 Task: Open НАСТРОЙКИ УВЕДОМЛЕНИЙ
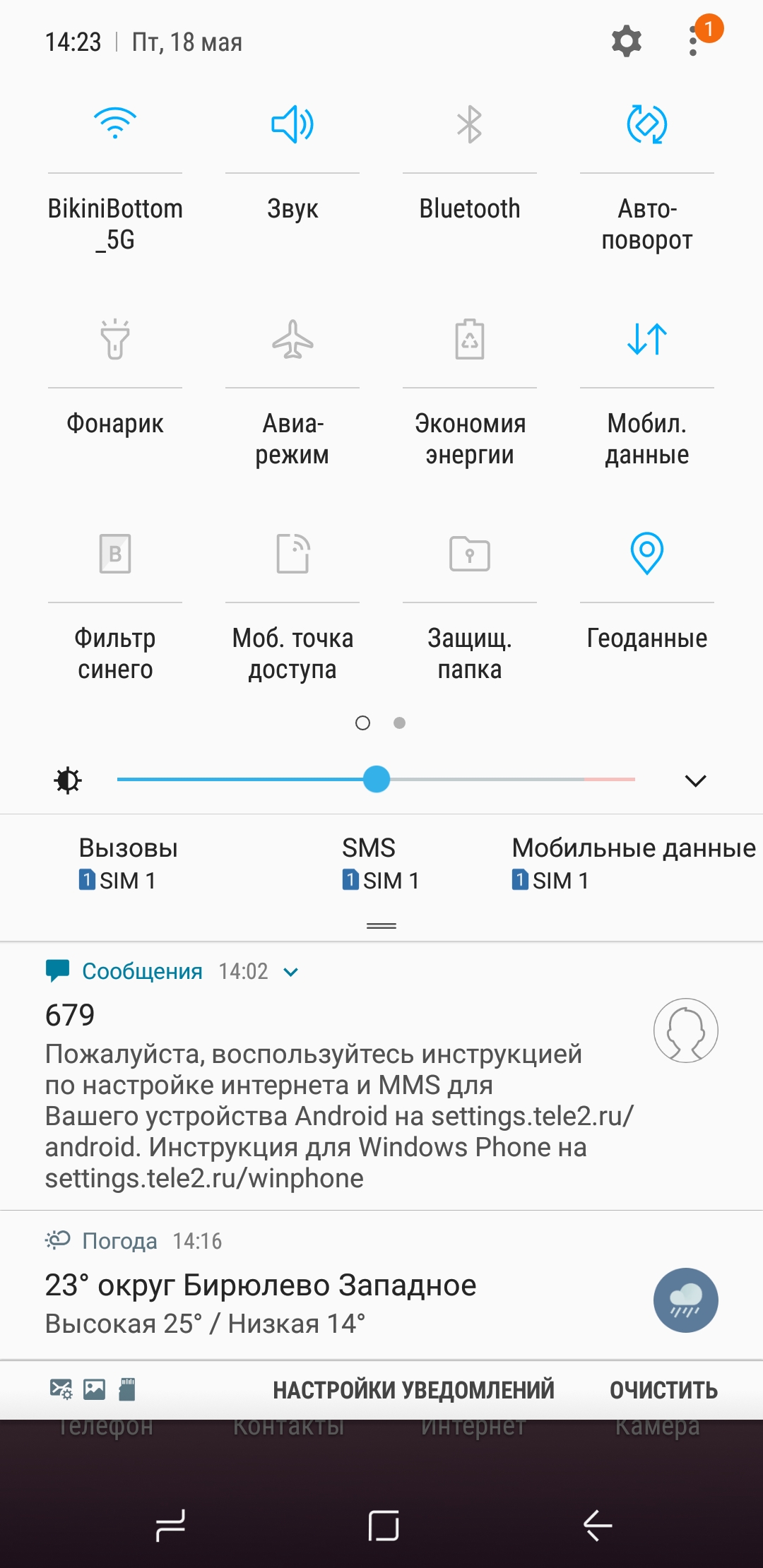[x=413, y=1390]
